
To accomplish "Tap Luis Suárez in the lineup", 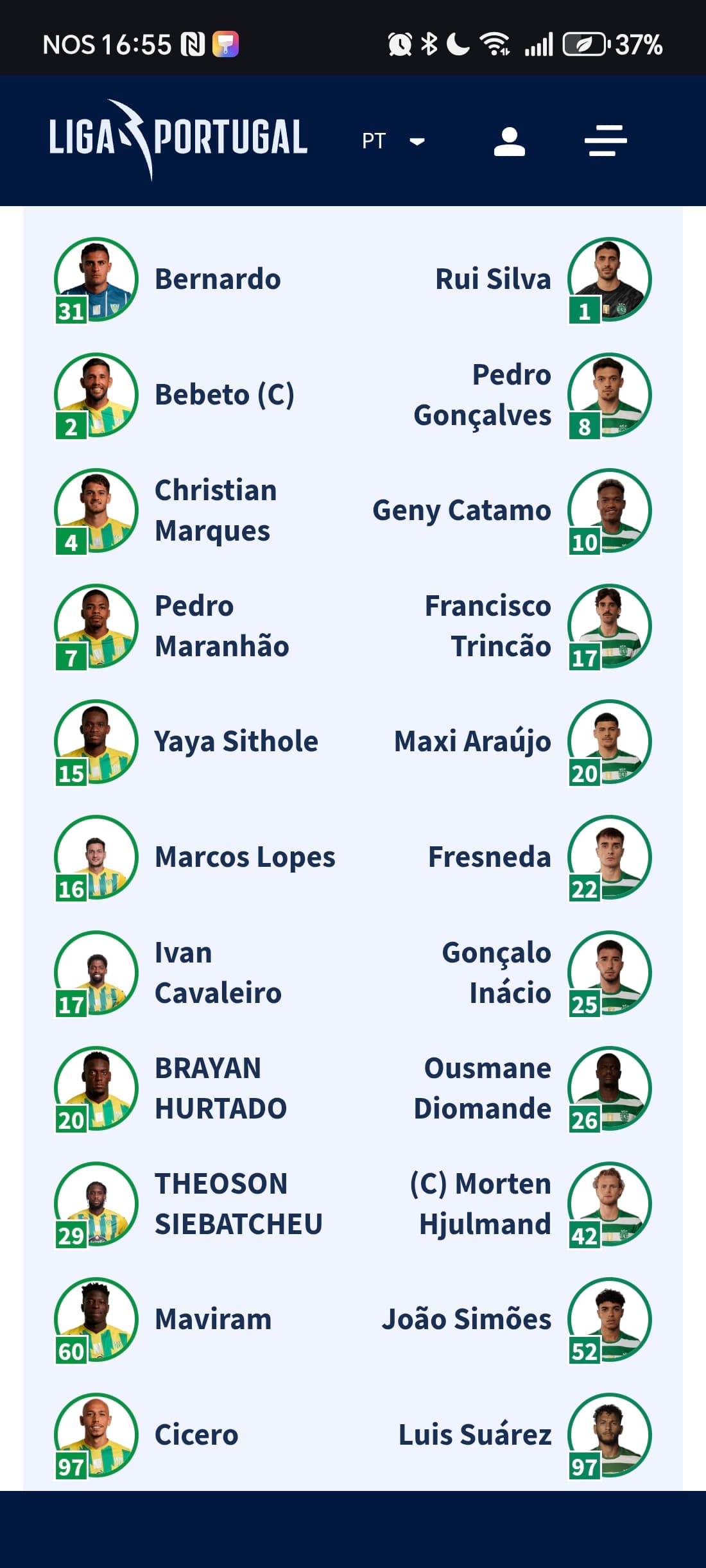I will (x=475, y=1435).
